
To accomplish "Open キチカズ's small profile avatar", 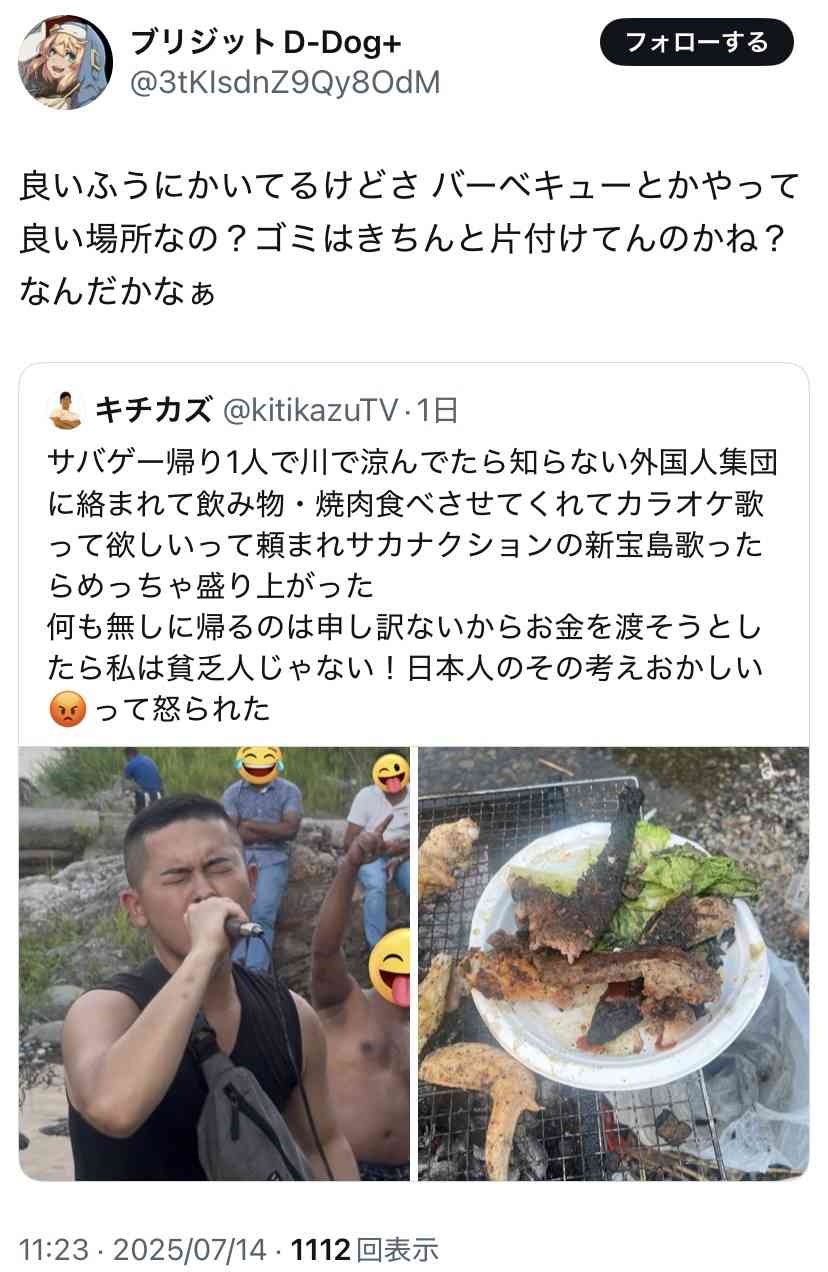I will click(66, 408).
